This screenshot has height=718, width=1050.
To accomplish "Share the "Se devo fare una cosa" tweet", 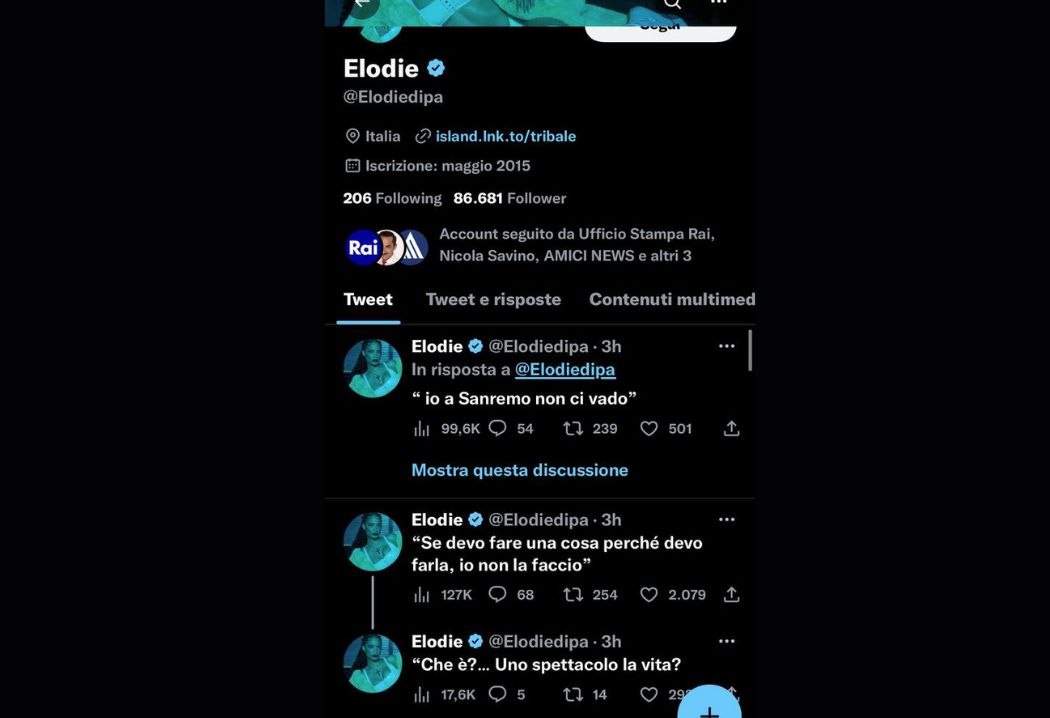I will pos(732,594).
